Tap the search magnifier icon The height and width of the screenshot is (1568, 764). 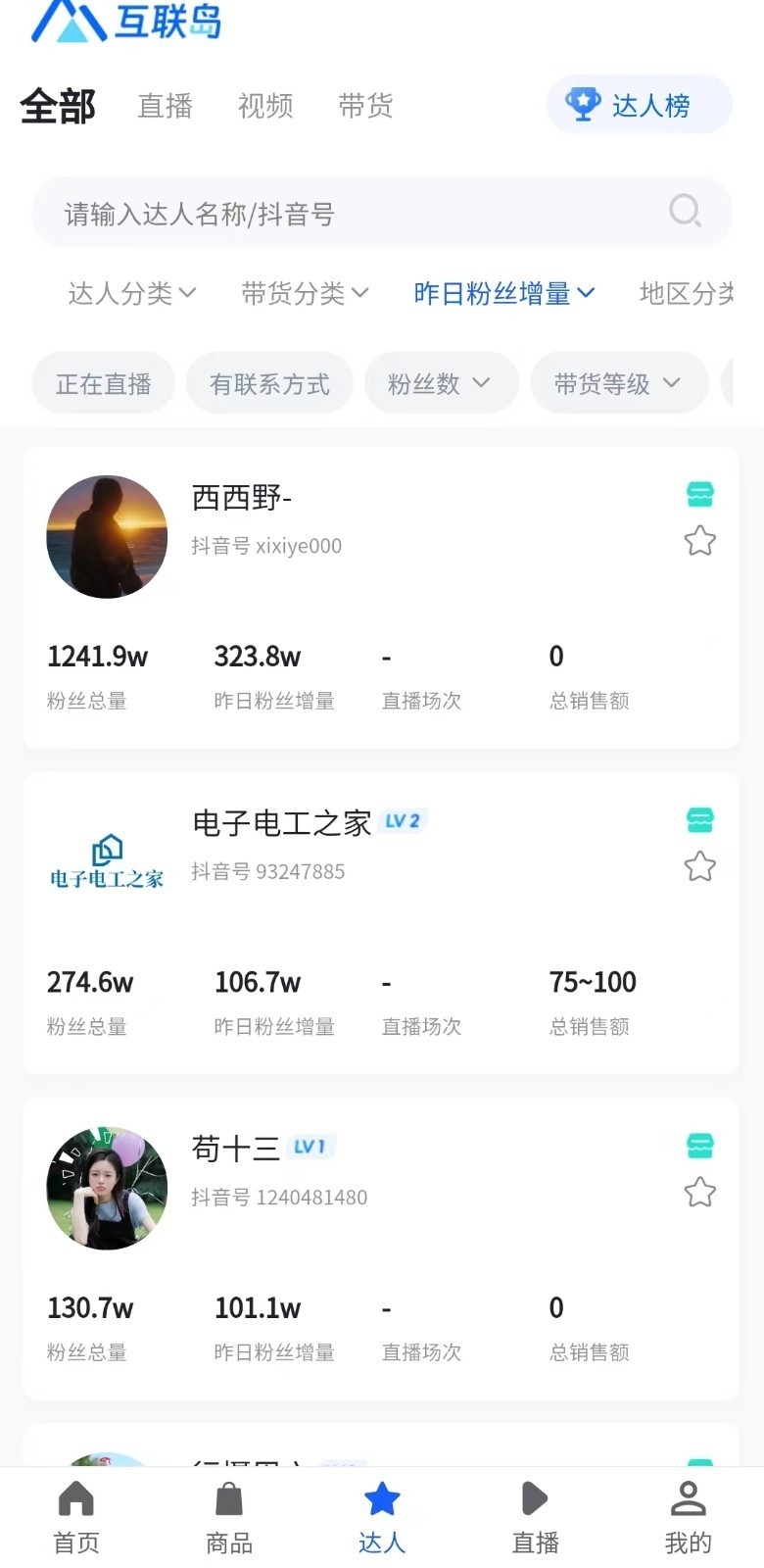tap(685, 211)
